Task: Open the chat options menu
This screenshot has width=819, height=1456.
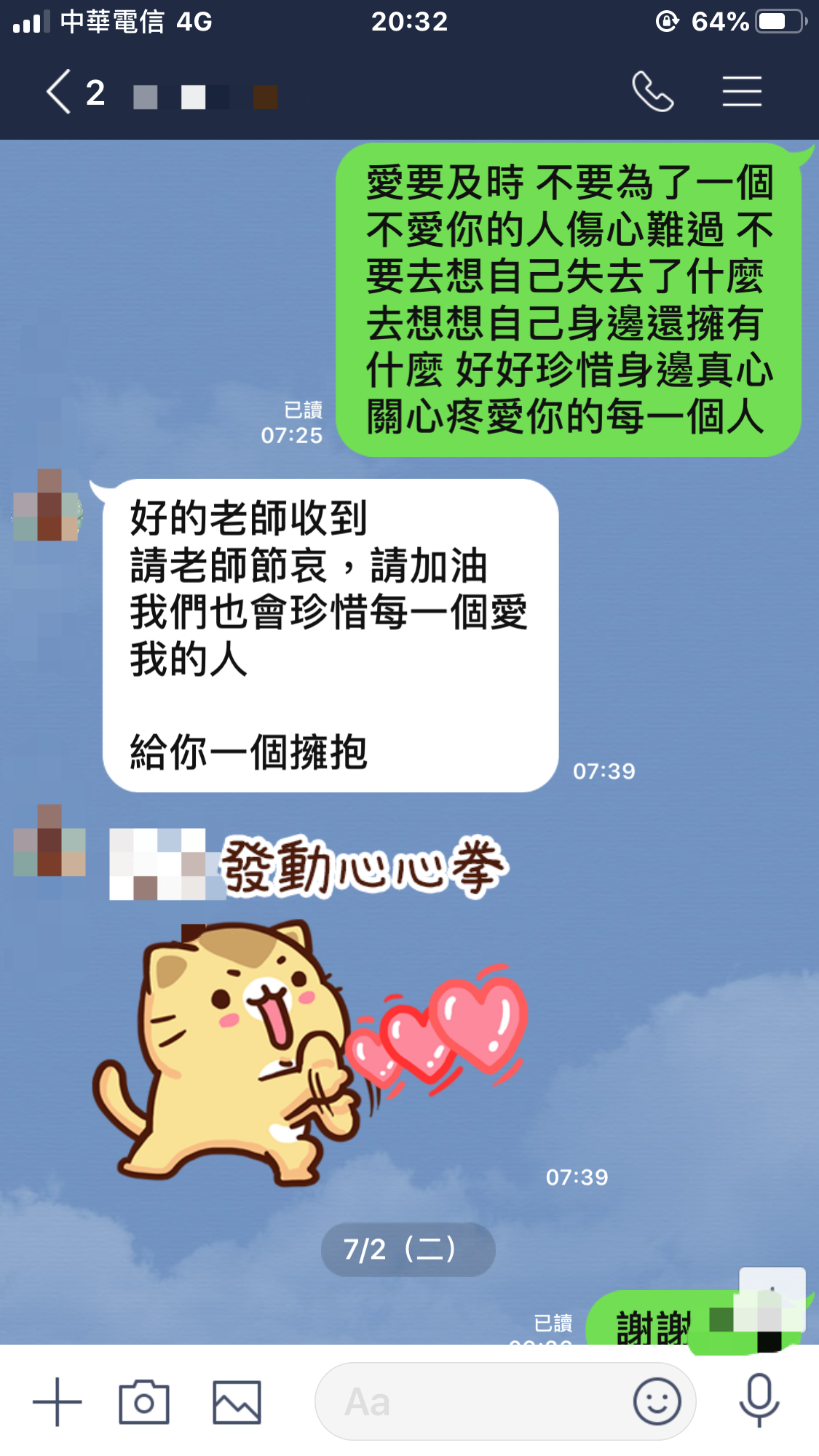Action: [741, 92]
